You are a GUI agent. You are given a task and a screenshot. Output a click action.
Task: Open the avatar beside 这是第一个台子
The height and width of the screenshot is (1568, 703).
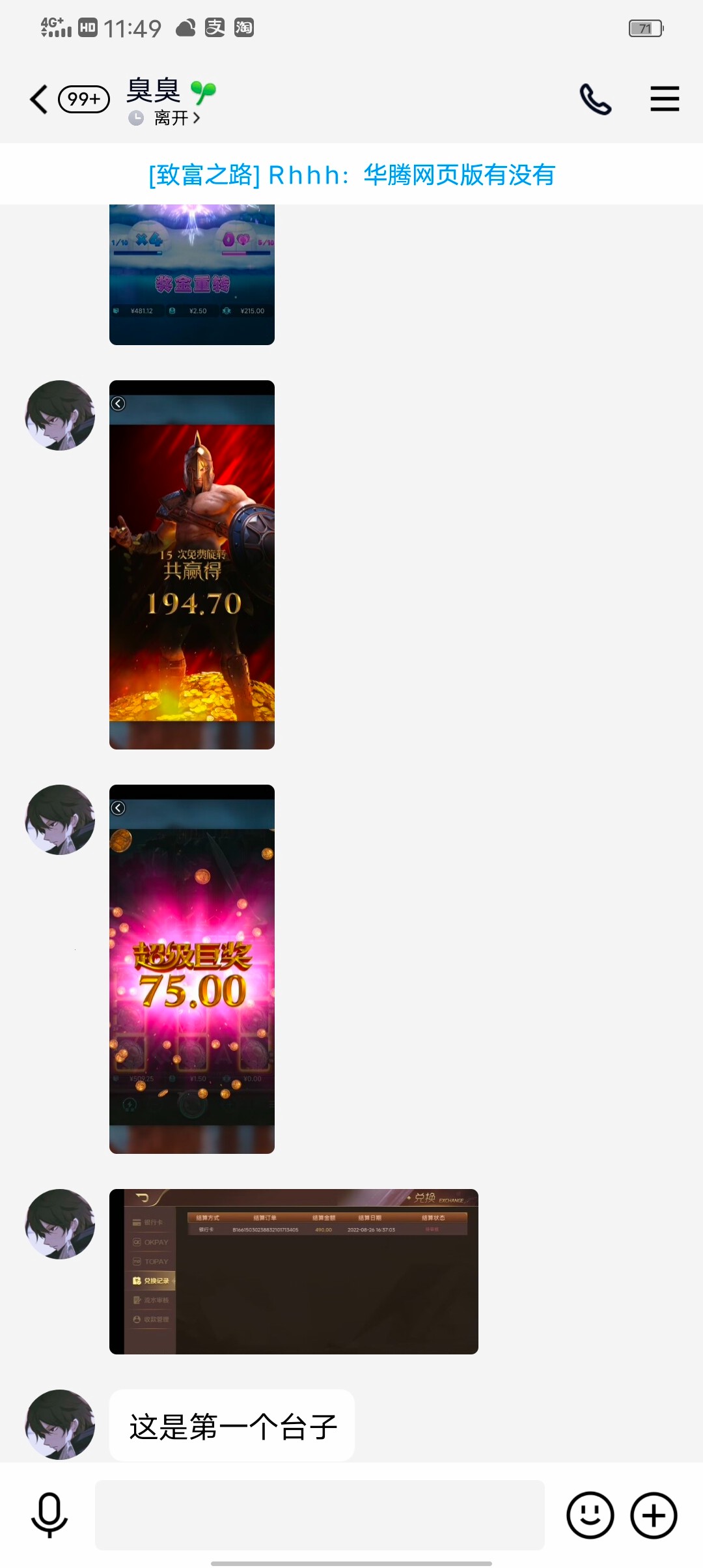(x=60, y=1424)
